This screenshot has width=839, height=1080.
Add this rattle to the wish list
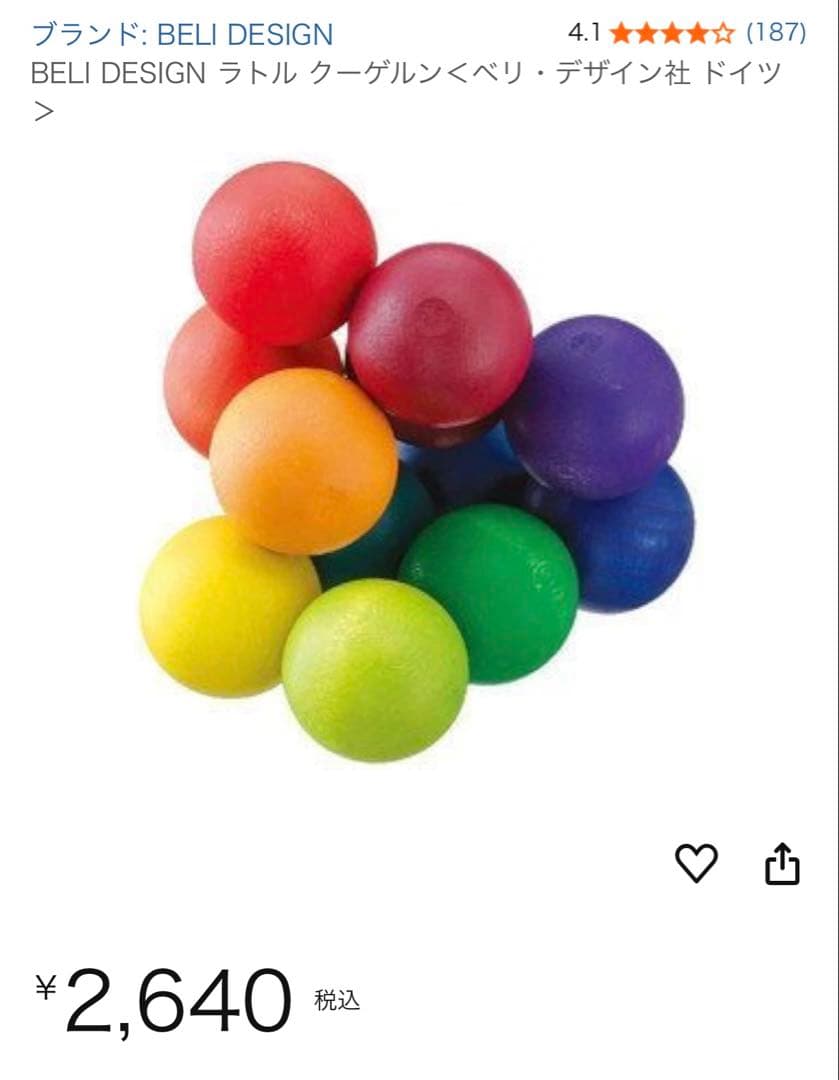696,863
